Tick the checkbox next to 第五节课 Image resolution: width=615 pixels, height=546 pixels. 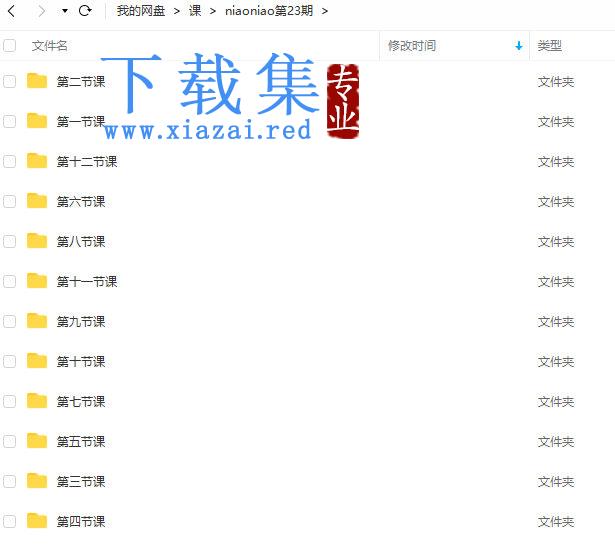10,442
